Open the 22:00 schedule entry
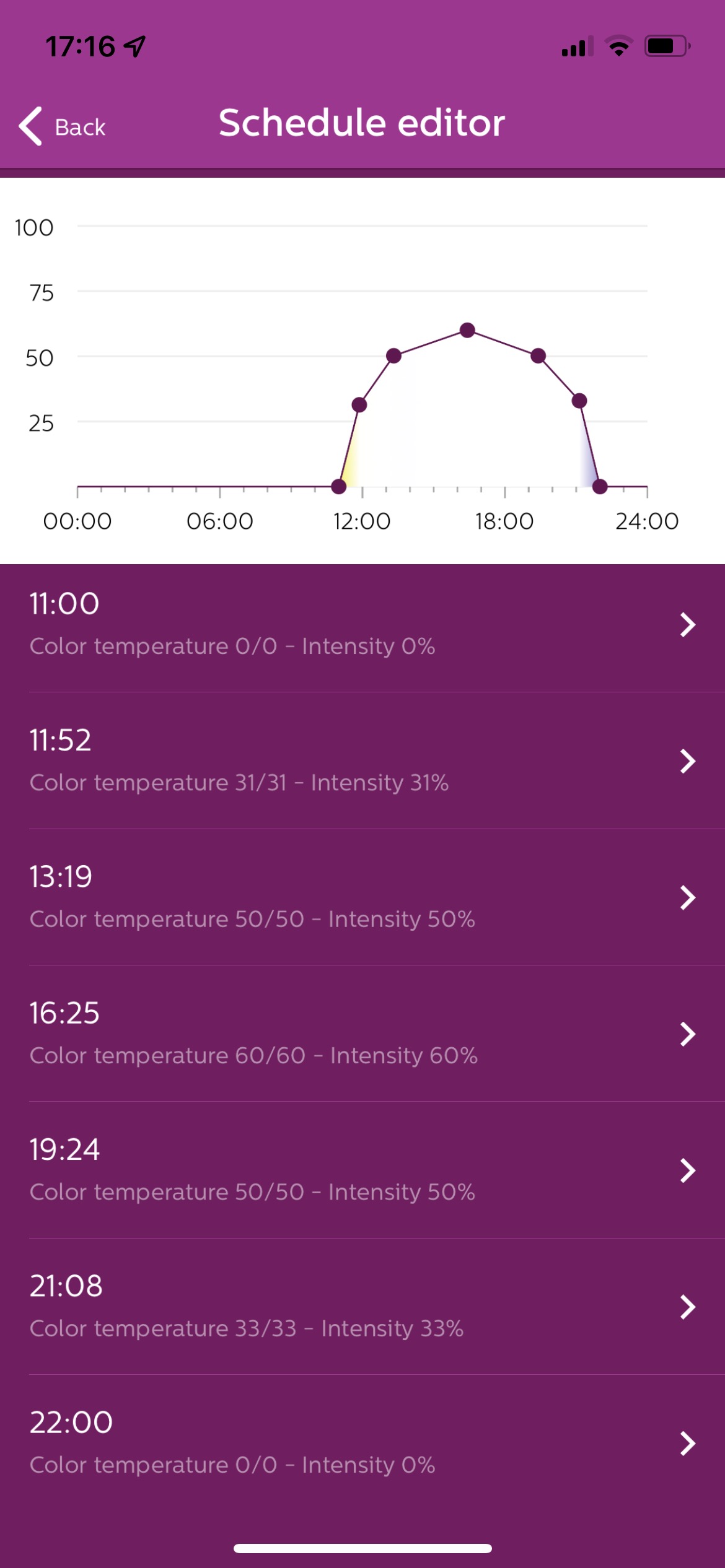The width and height of the screenshot is (725, 1568). point(362,1443)
